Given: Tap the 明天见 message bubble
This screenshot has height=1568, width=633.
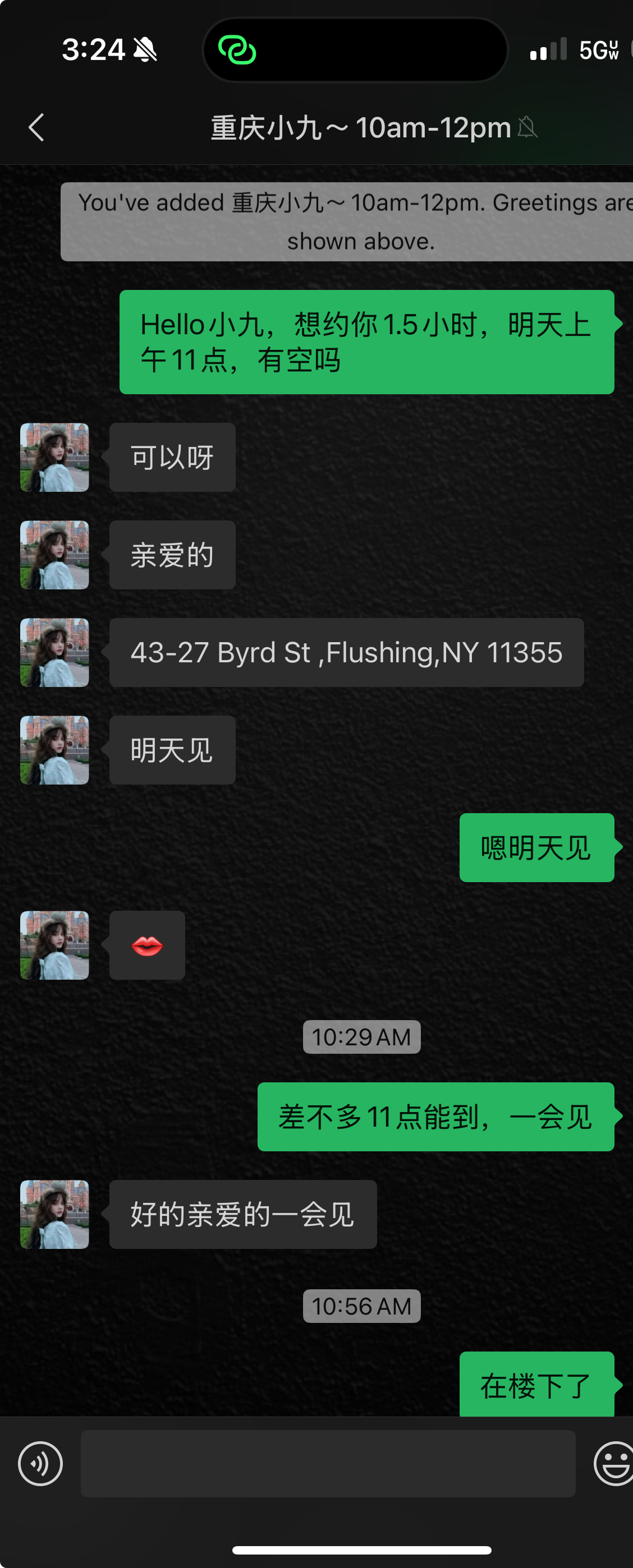Looking at the screenshot, I should [x=171, y=750].
